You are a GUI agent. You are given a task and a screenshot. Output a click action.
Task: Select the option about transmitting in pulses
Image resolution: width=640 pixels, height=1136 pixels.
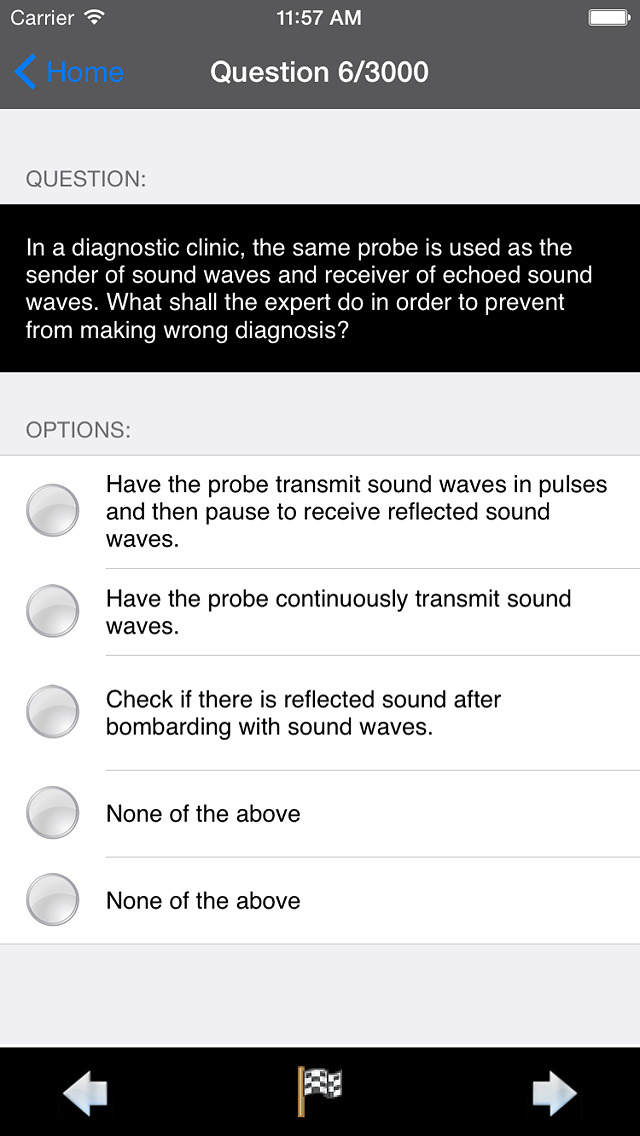(x=52, y=511)
